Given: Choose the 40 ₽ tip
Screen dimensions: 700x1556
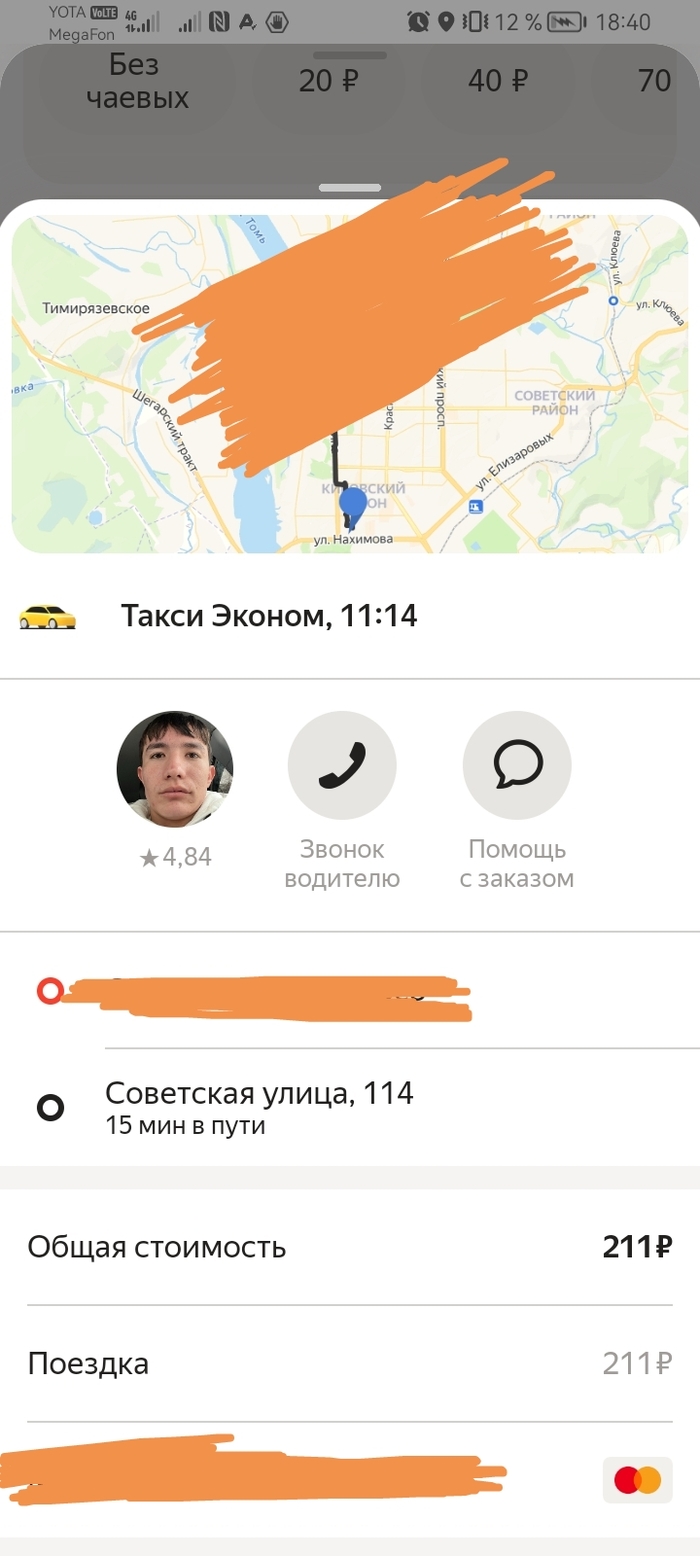Looking at the screenshot, I should 498,82.
